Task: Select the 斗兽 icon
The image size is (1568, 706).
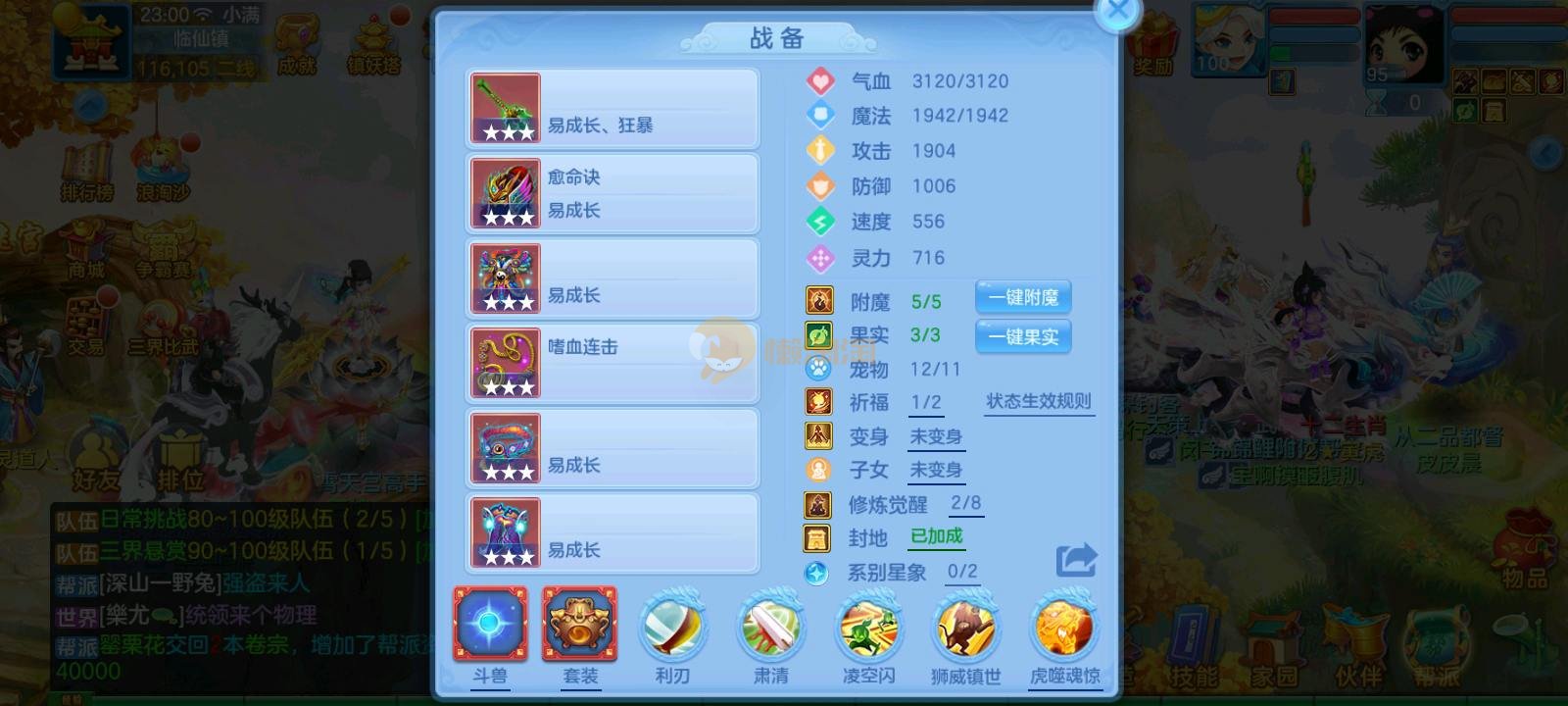Action: pyautogui.click(x=490, y=625)
